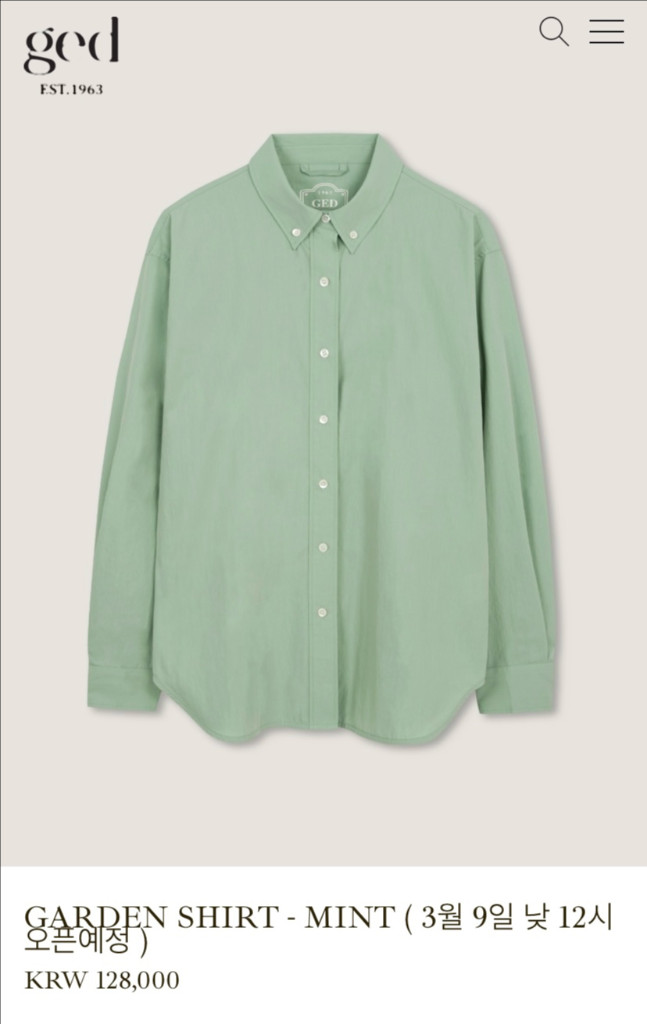Open the hamburger menu
647x1024 pixels.
(606, 32)
